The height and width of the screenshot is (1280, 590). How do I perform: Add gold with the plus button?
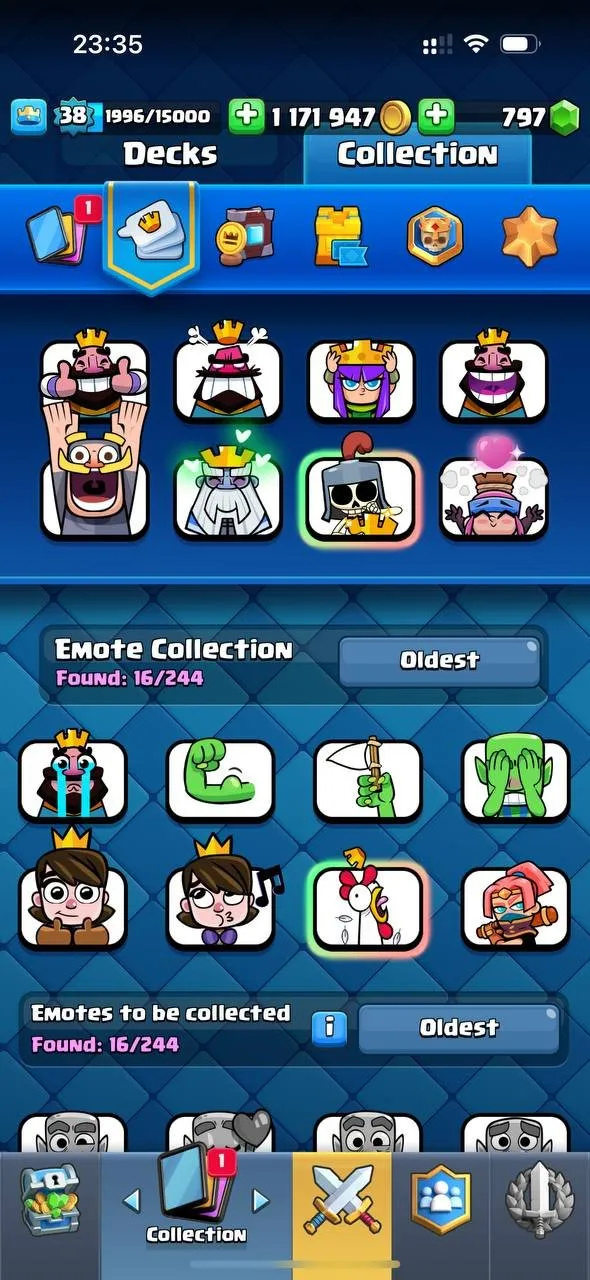[x=245, y=116]
